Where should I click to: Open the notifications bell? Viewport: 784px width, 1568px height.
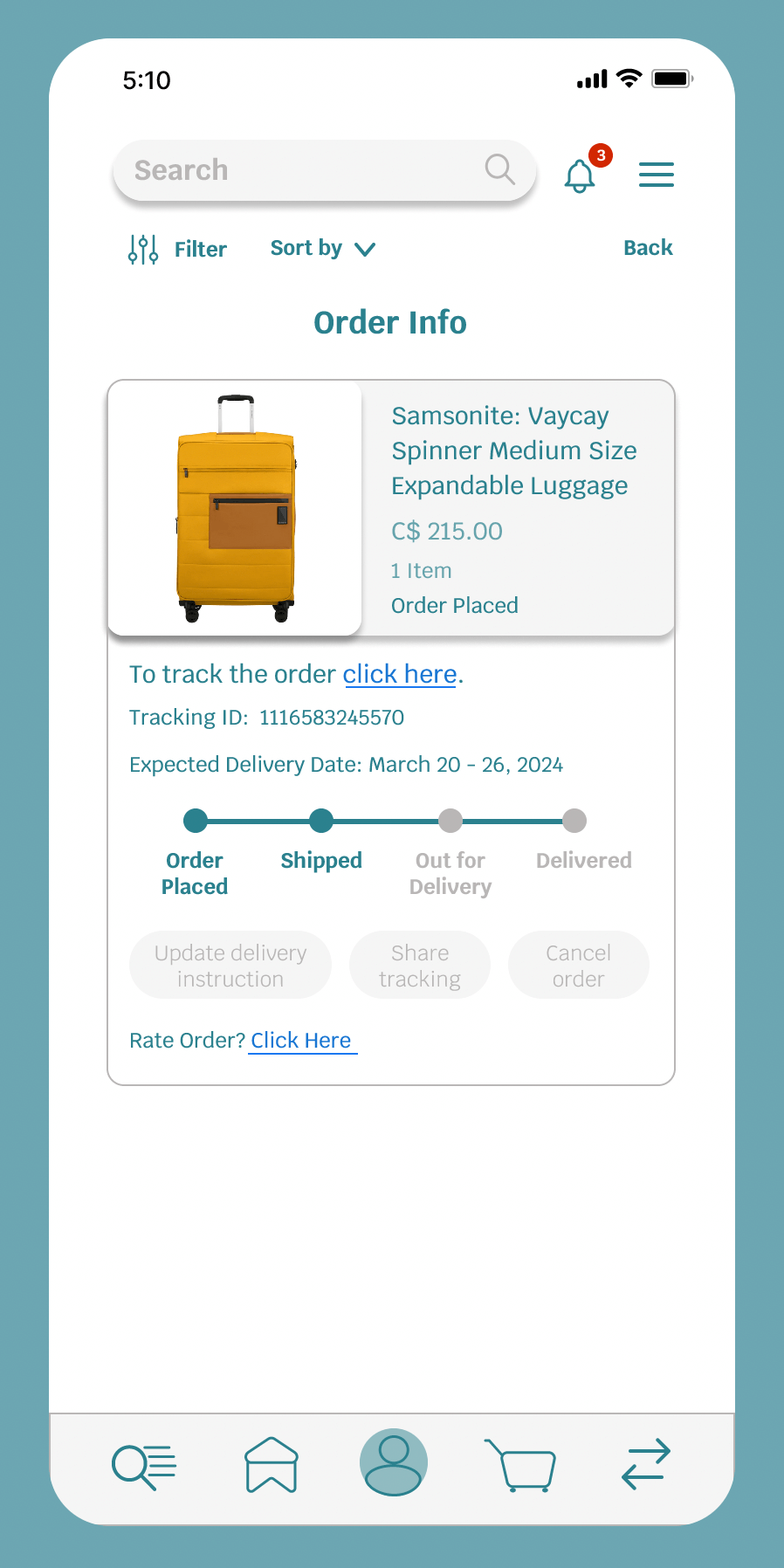coord(580,175)
